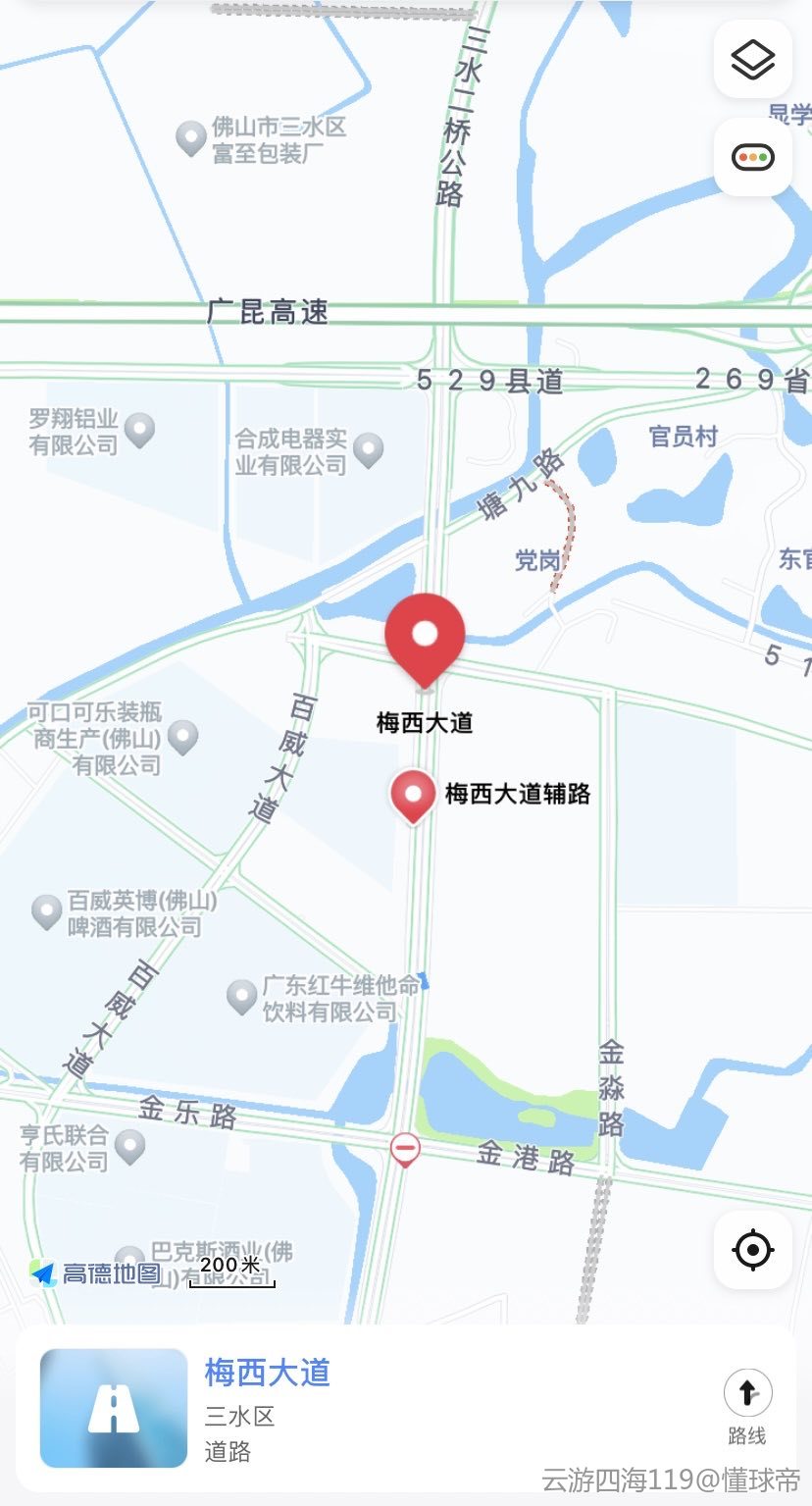The width and height of the screenshot is (812, 1506).
Task: Tap the road closure sign on 金港路
Action: click(404, 1148)
